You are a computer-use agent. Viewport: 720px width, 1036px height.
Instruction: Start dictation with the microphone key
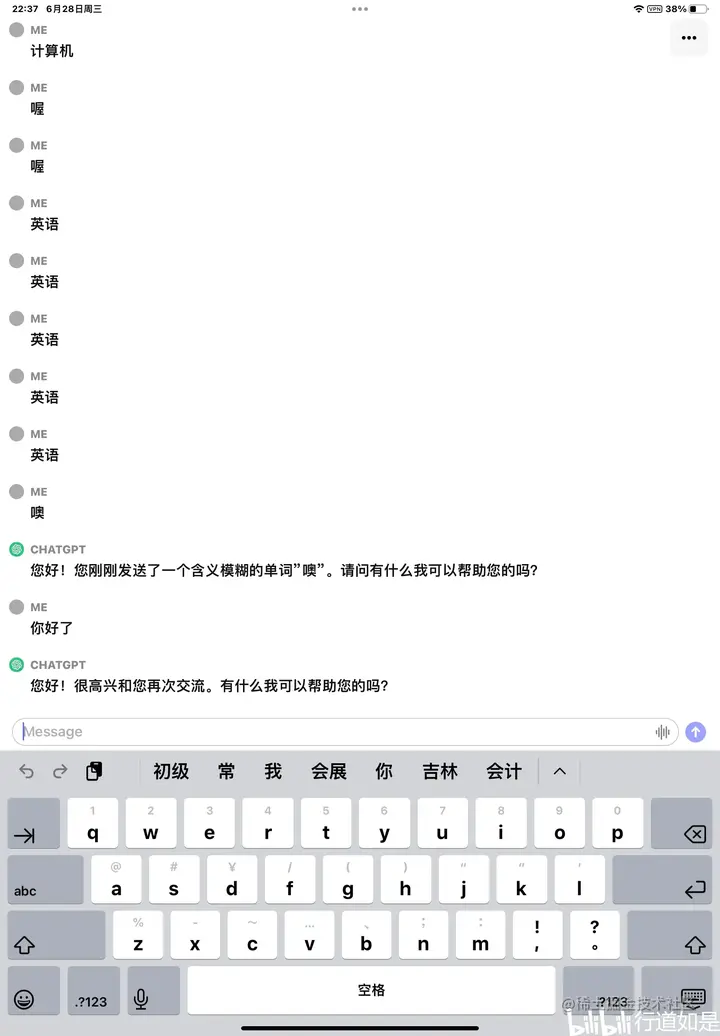[141, 998]
